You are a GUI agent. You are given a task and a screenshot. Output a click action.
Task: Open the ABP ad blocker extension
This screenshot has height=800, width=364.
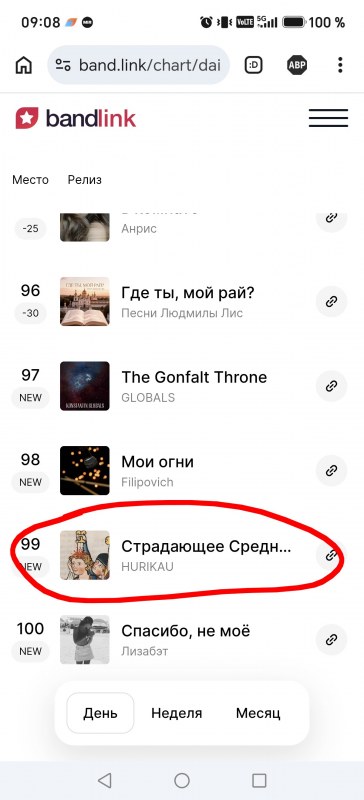(297, 65)
